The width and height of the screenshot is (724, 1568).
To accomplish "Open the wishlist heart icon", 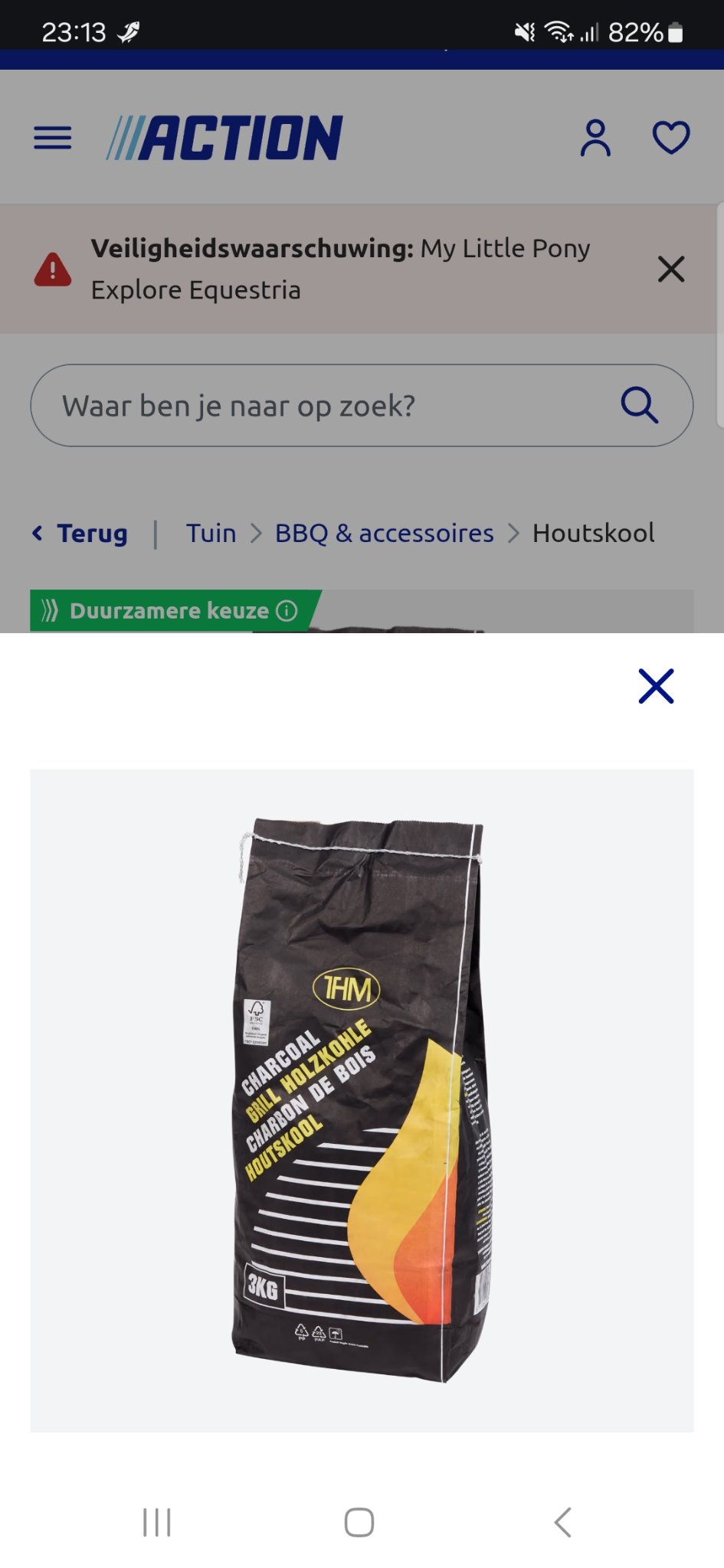I will coord(671,139).
